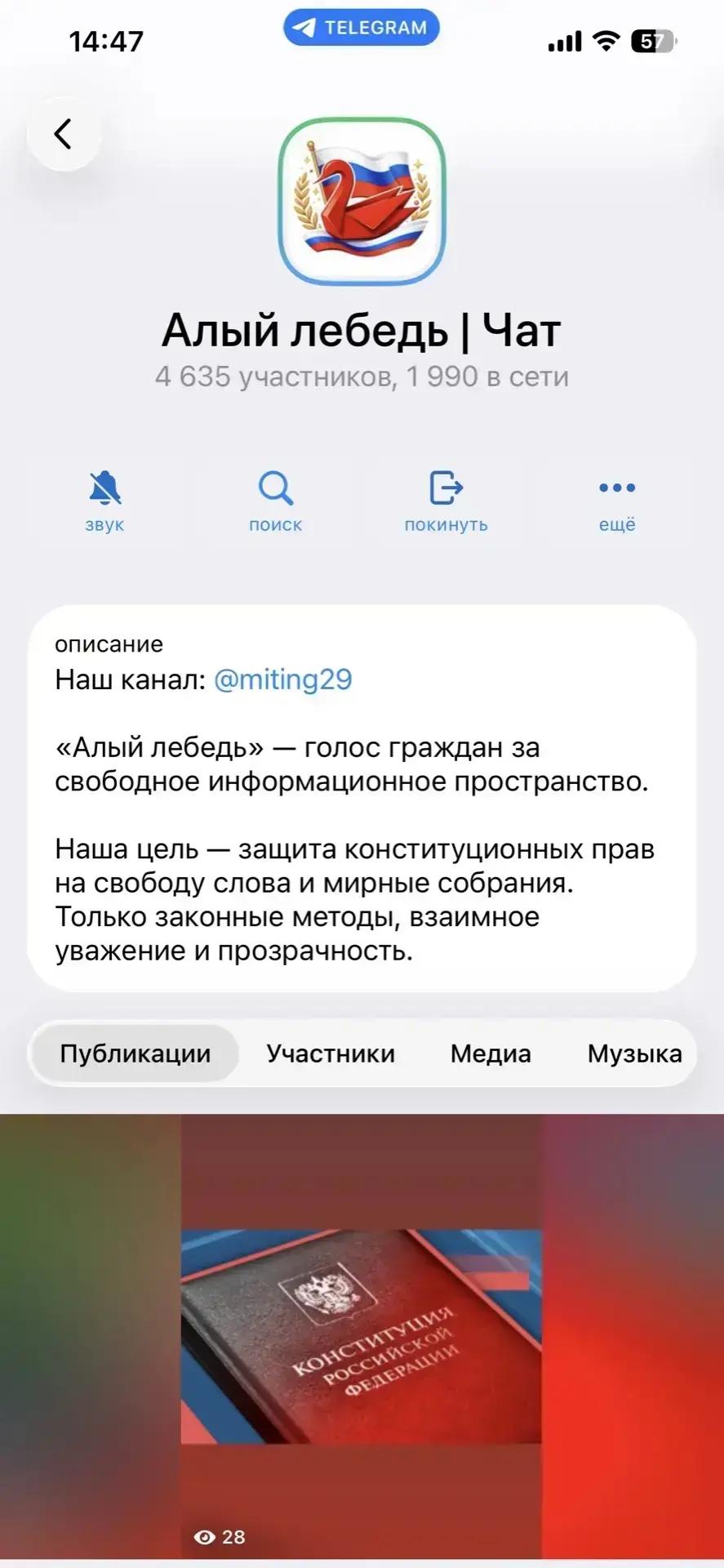Screen dimensions: 724x1568
Task: Switch to the Медиа tab
Action: 491,1053
